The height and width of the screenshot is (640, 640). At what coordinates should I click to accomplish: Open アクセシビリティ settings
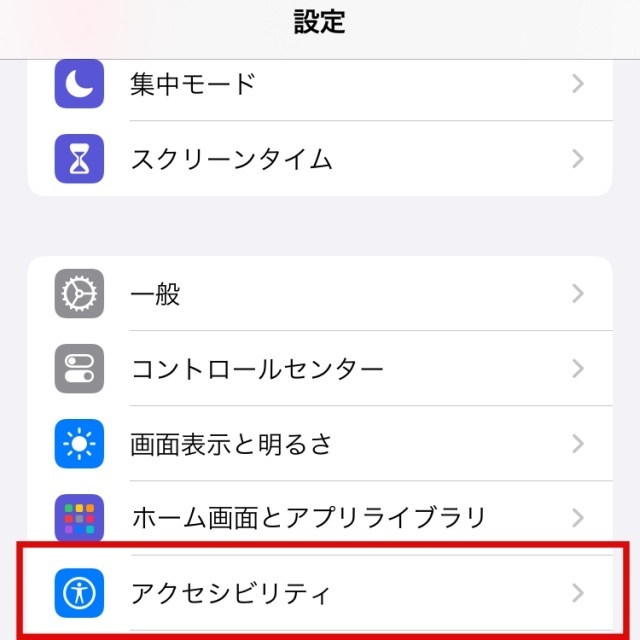(320, 592)
